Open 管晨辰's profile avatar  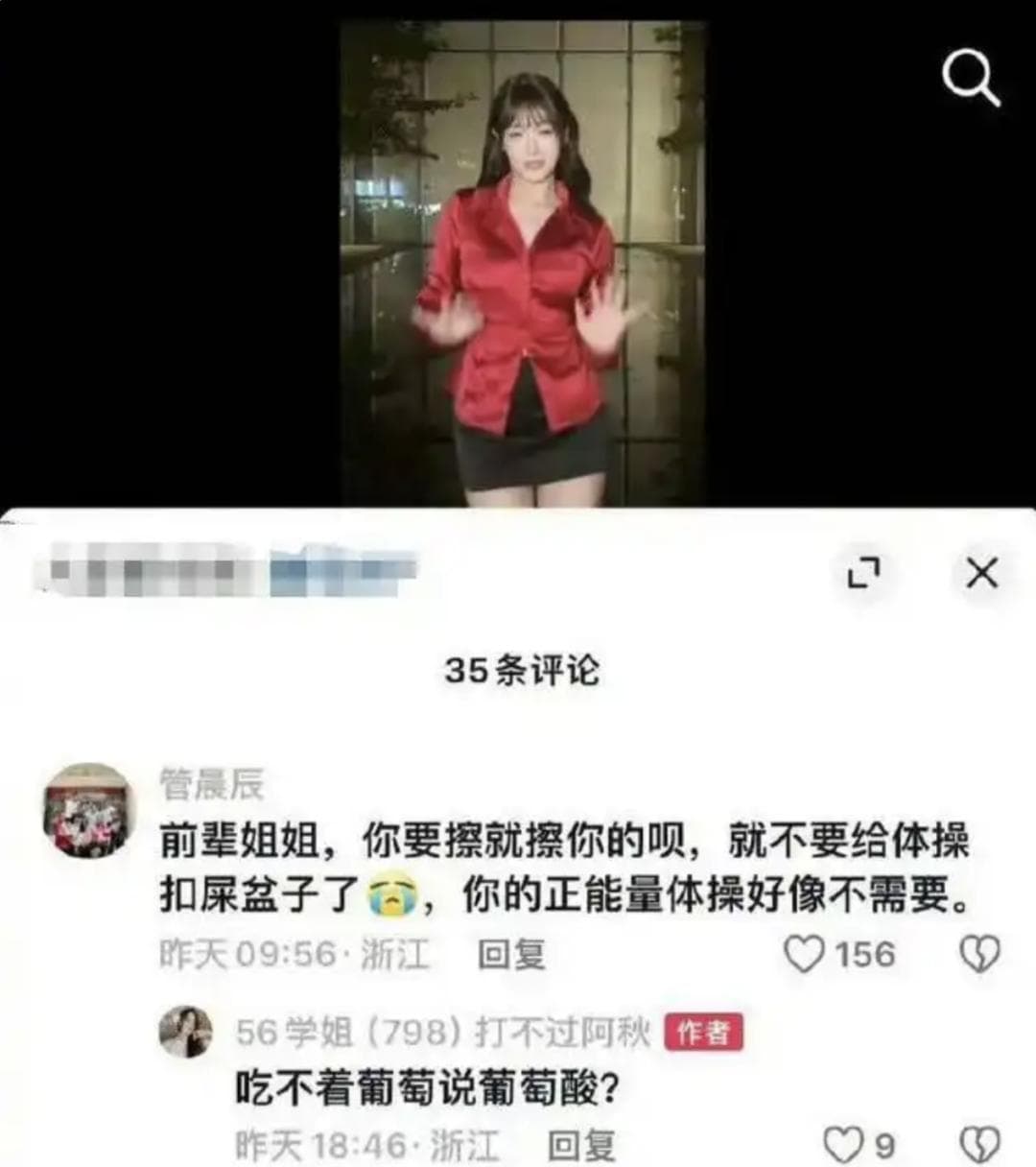[x=88, y=811]
